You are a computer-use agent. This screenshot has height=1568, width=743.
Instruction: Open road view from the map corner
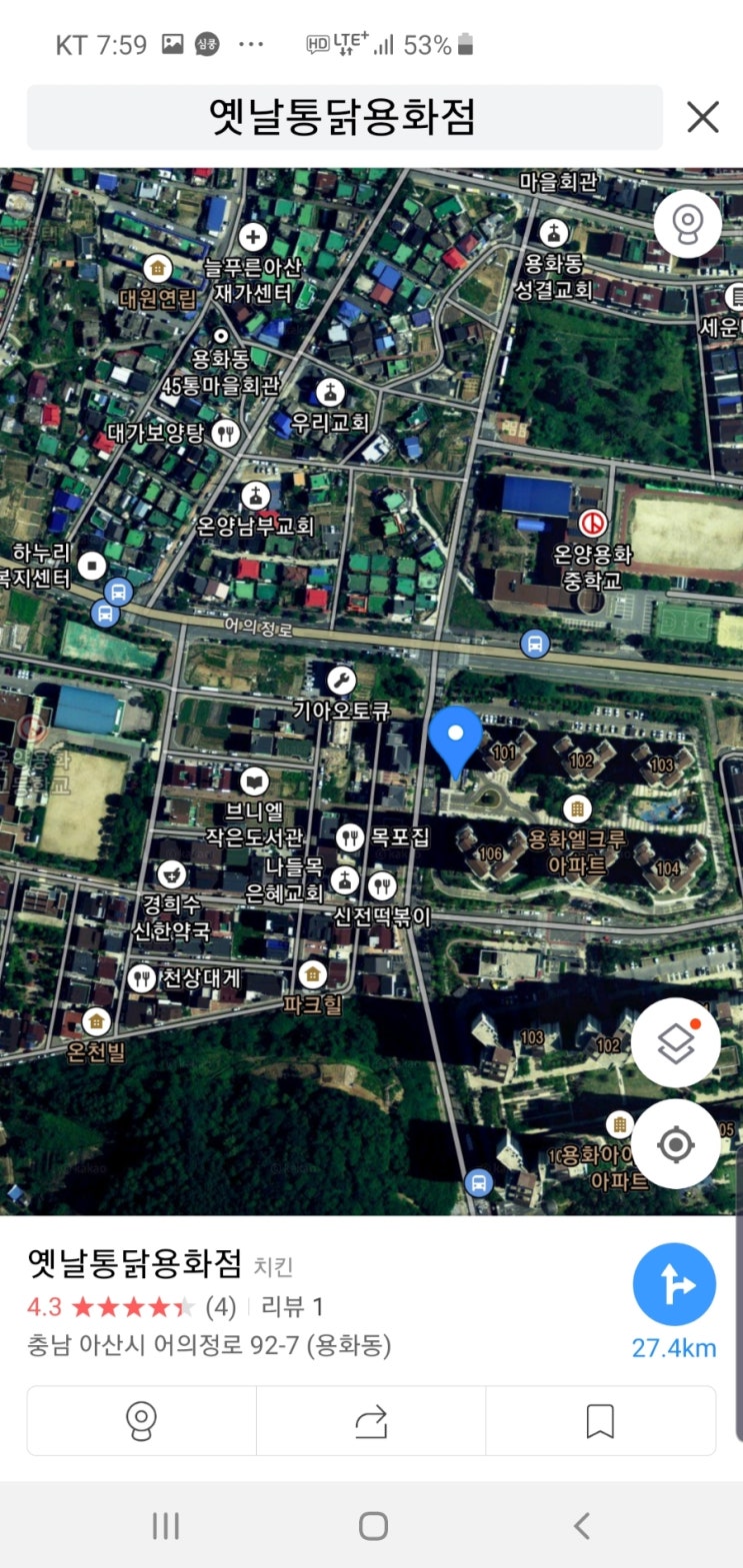(687, 224)
